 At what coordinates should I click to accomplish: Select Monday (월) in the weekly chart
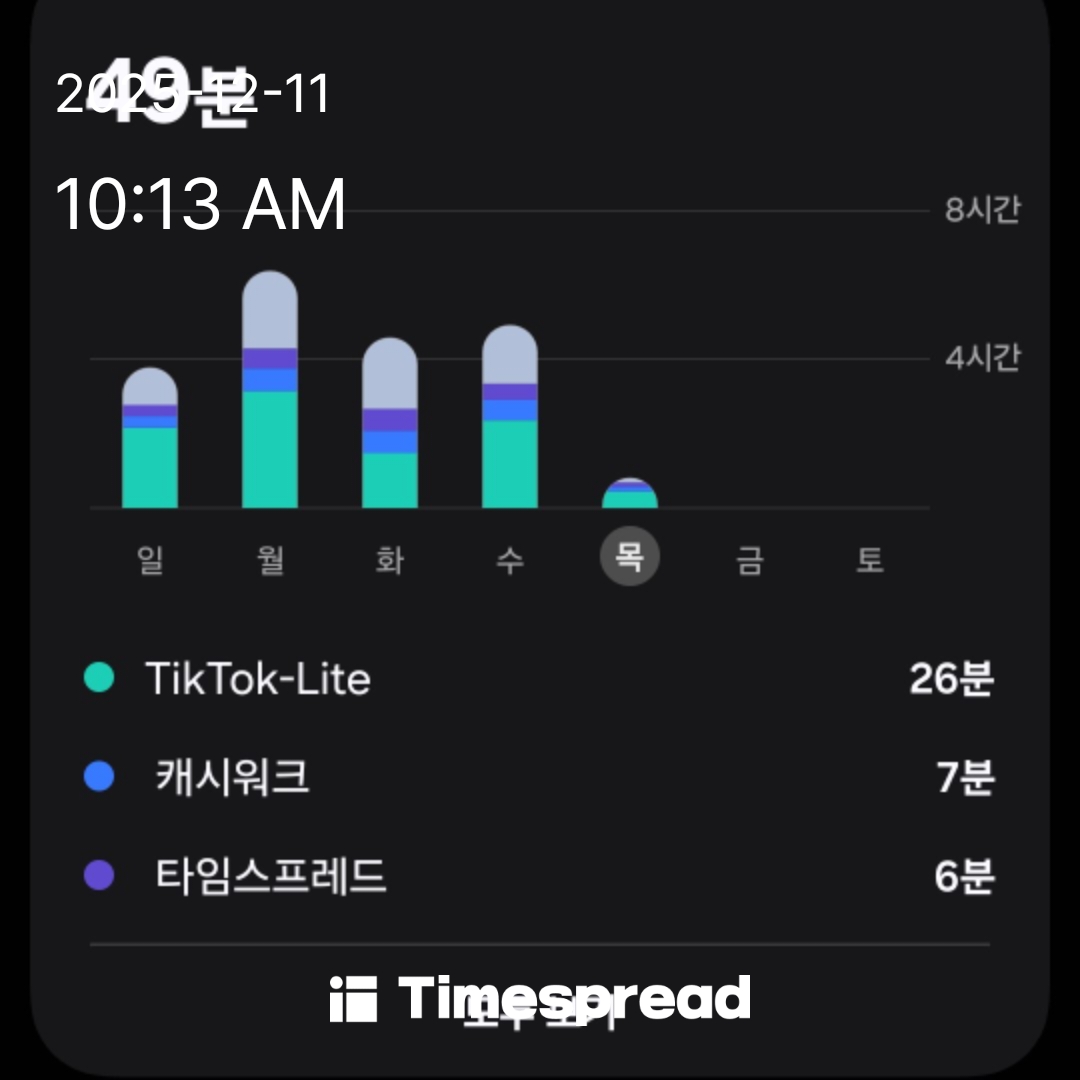270,560
